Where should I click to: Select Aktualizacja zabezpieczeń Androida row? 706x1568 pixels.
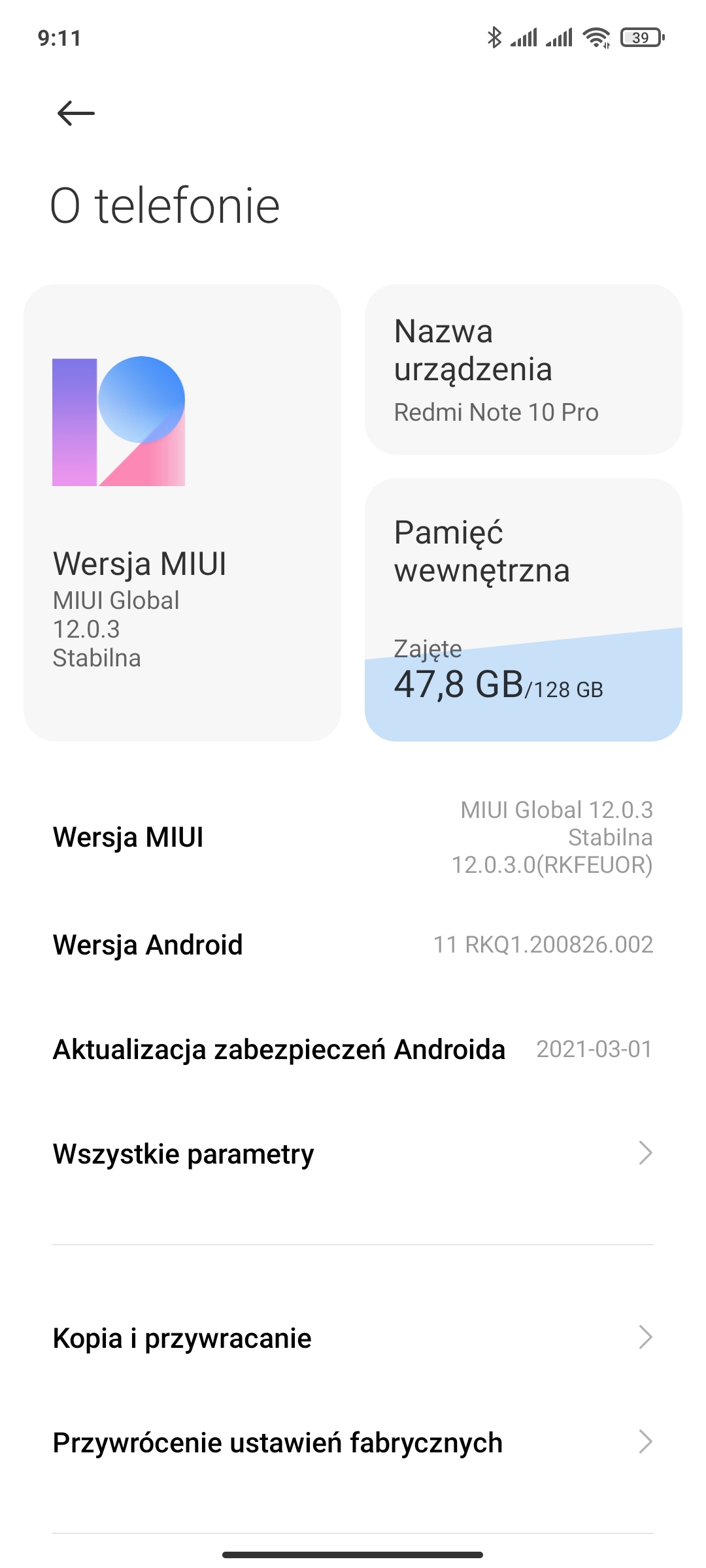(x=353, y=1049)
